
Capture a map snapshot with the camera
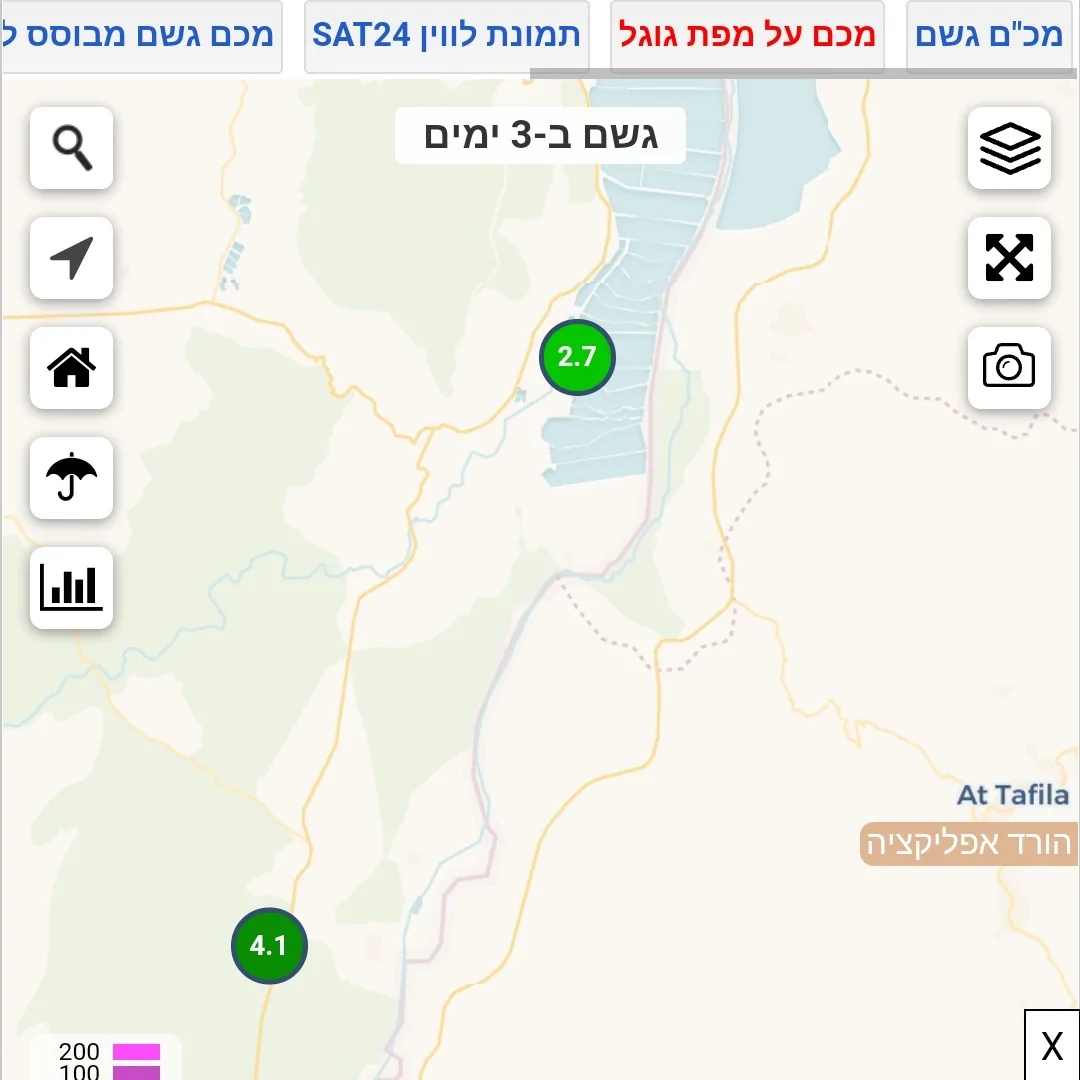point(1009,368)
